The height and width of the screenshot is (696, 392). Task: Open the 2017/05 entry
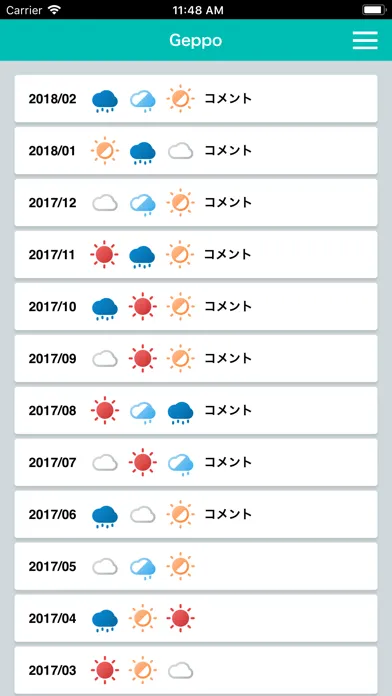196,566
